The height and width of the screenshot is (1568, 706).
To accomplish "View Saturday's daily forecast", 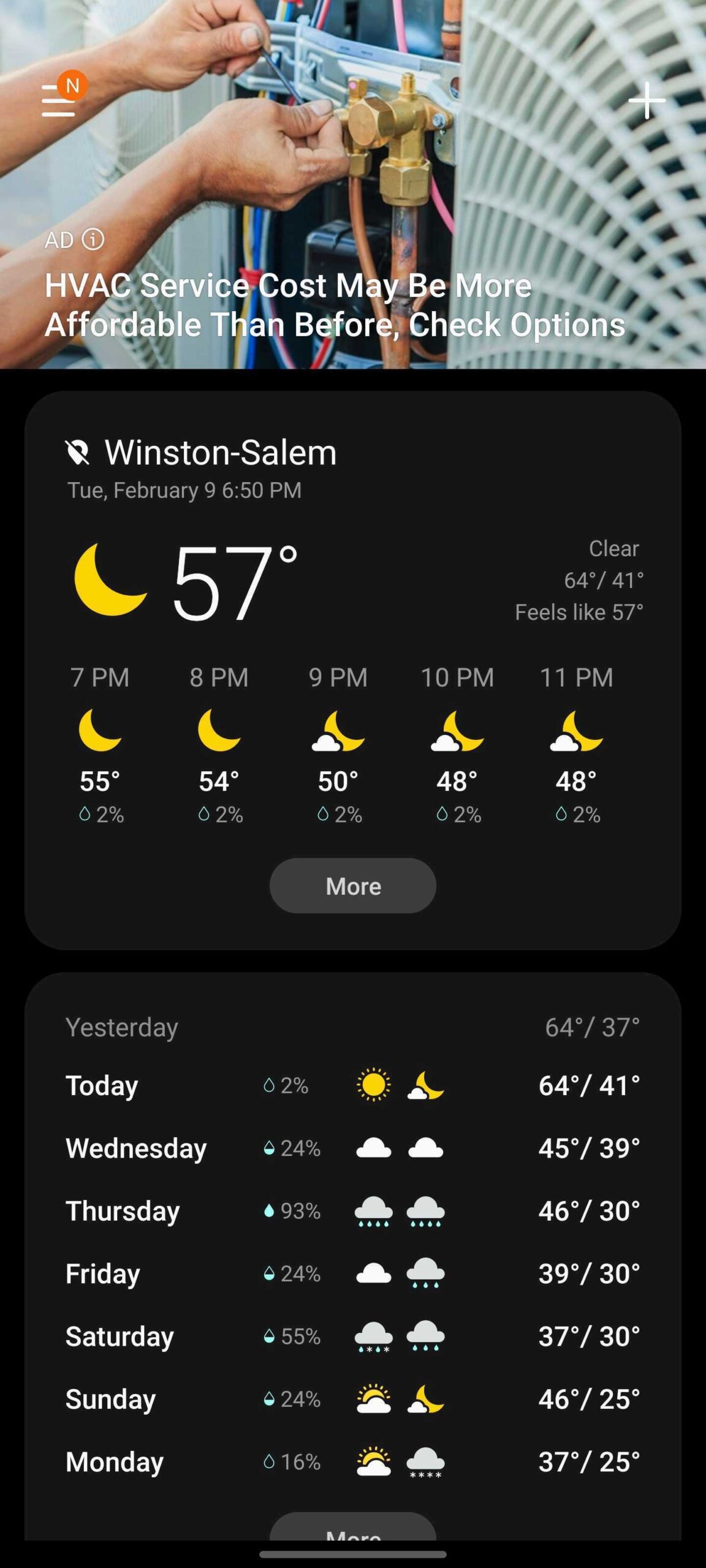I will [x=352, y=1336].
